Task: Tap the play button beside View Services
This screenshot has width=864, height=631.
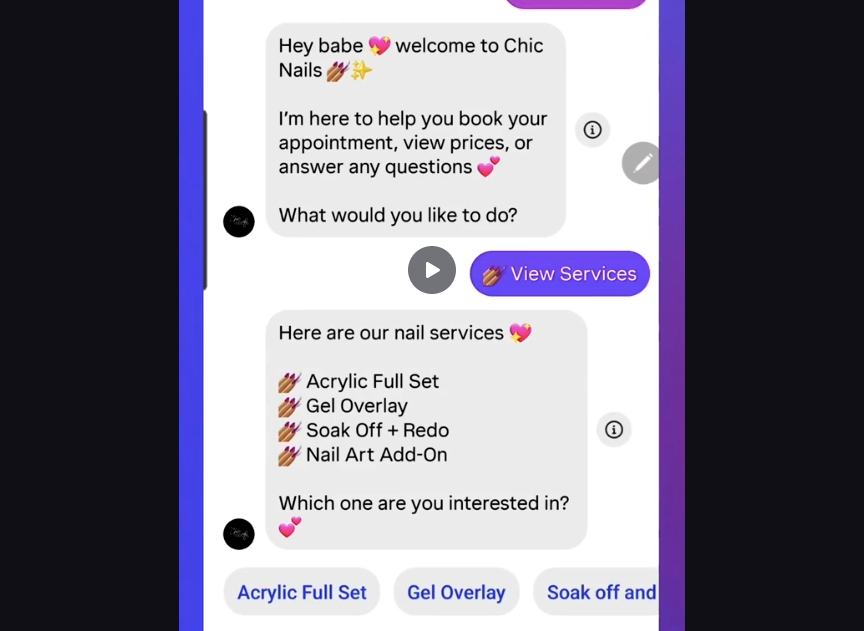Action: pyautogui.click(x=432, y=270)
